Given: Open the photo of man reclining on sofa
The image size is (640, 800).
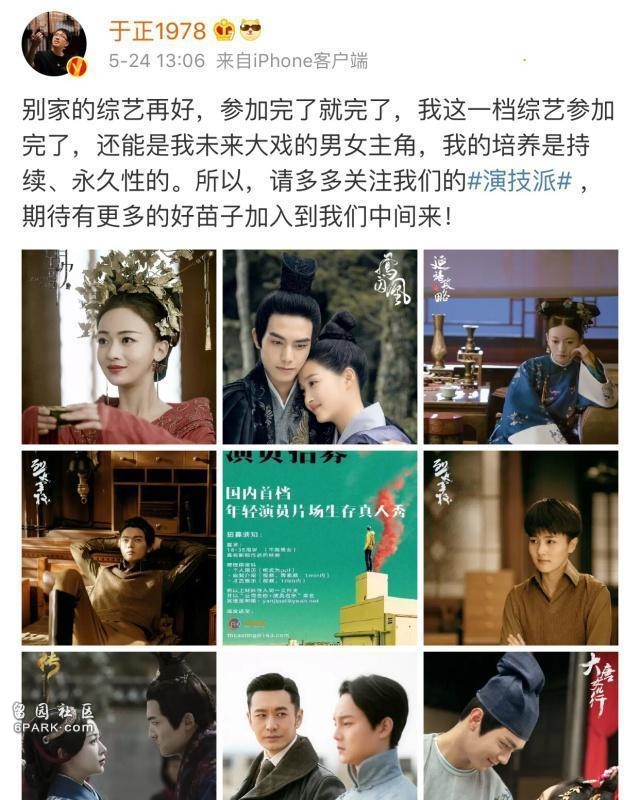Looking at the screenshot, I should (119, 547).
